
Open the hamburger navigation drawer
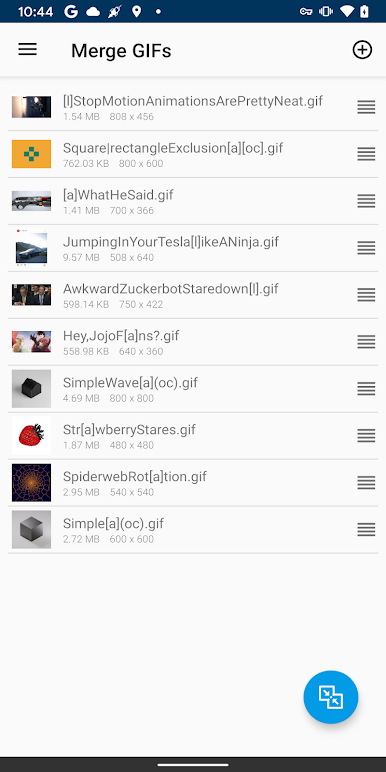tap(28, 49)
